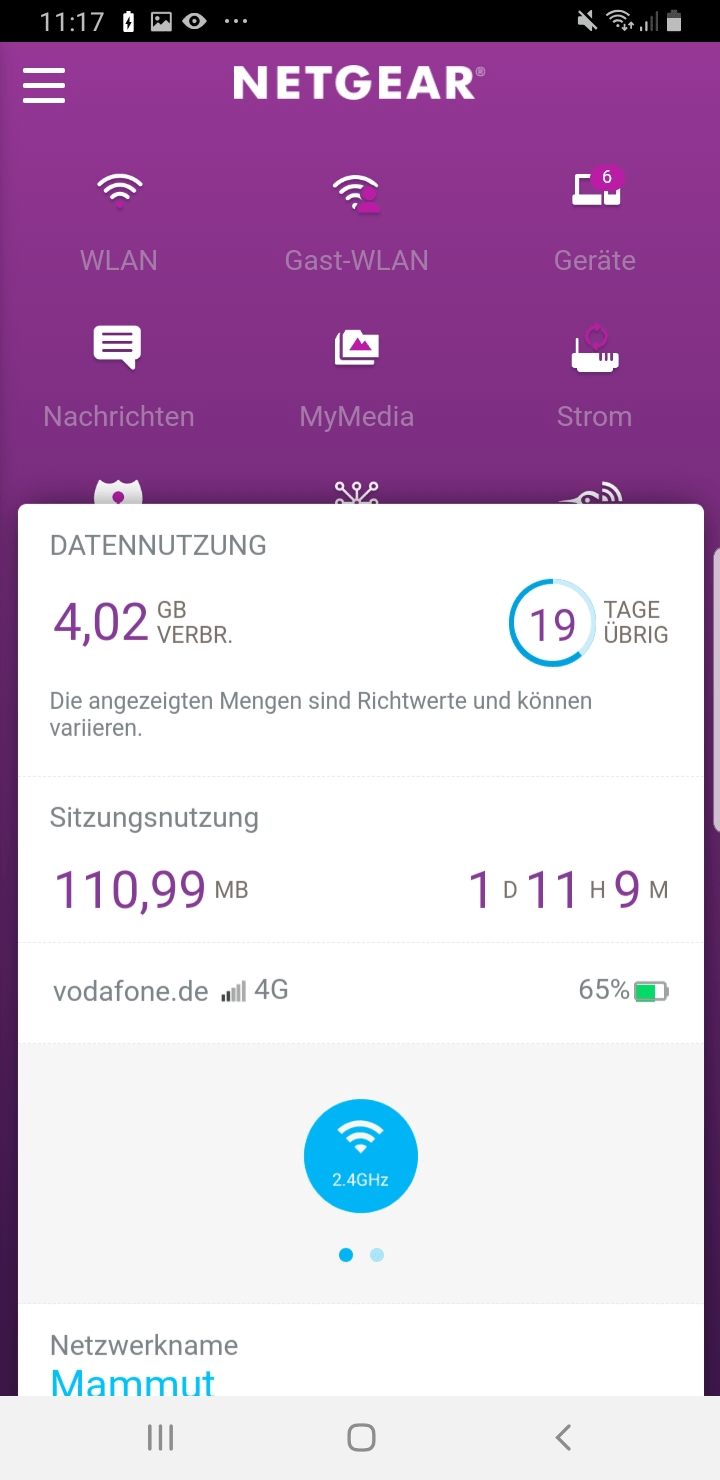Open Gast-WLAN settings
Screen dimensions: 720x1480
pyautogui.click(x=357, y=217)
